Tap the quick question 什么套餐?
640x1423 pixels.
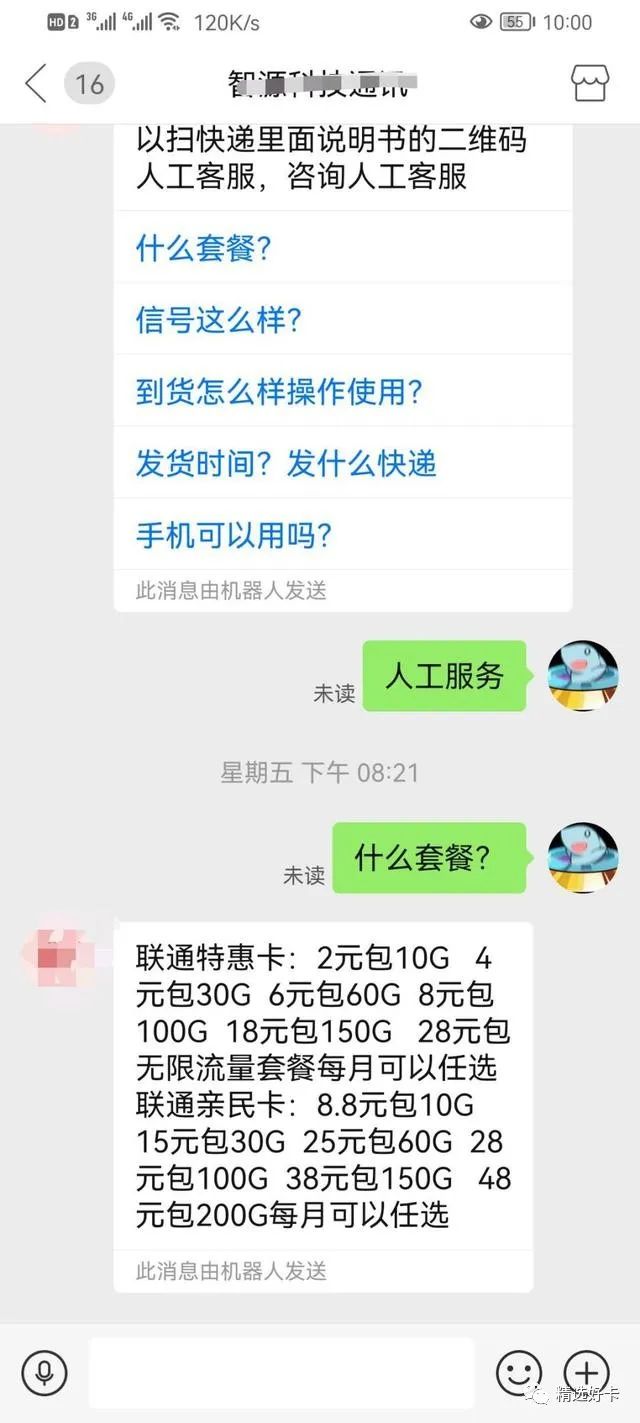204,248
